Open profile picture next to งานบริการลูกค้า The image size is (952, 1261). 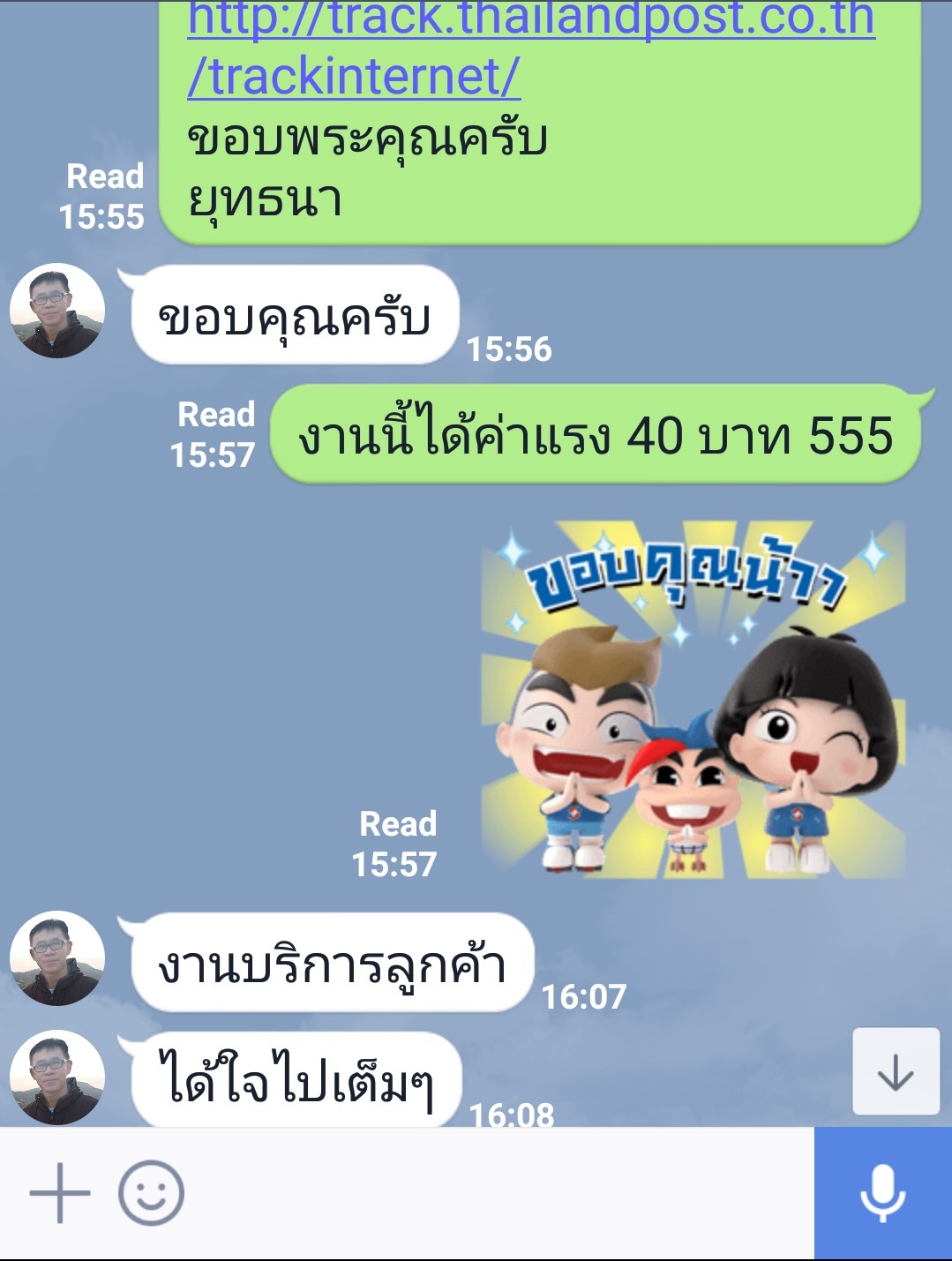[57, 958]
